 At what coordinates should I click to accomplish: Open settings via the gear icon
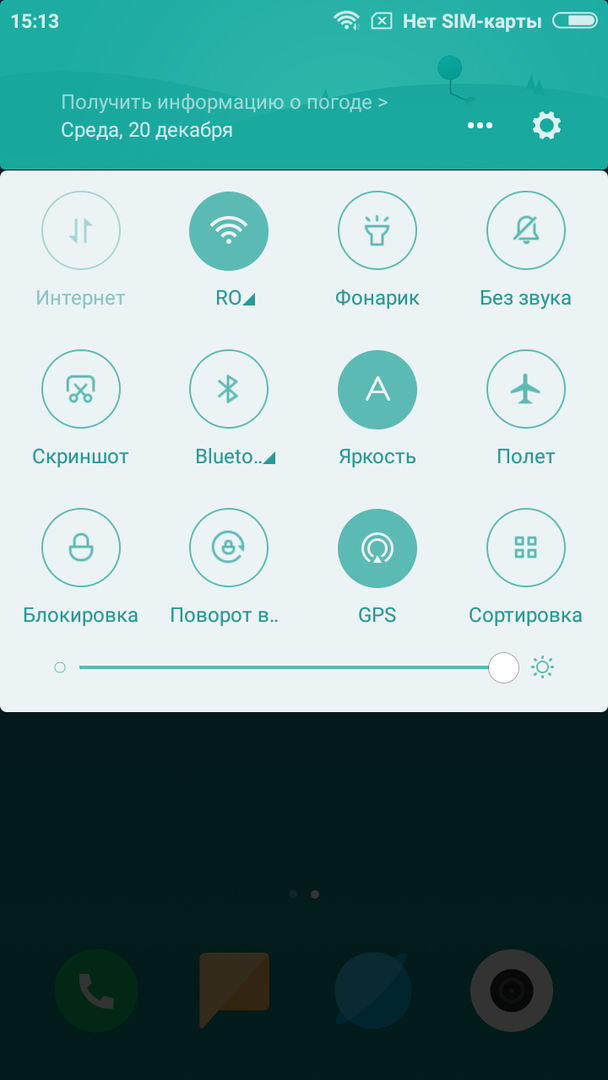click(546, 125)
